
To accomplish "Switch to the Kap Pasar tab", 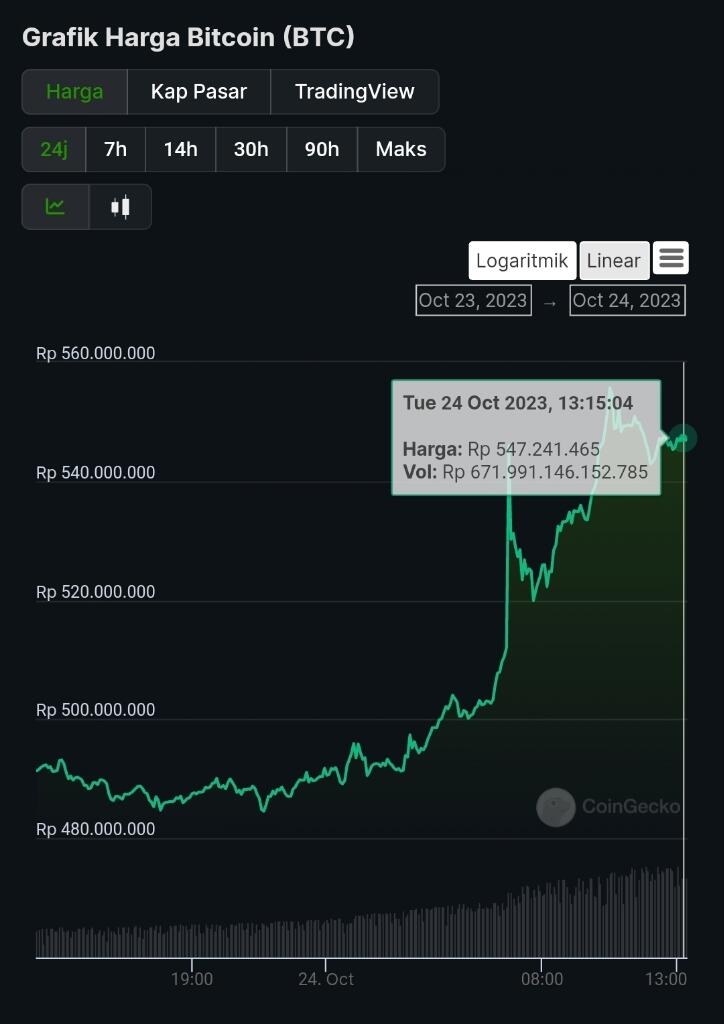I will click(198, 91).
